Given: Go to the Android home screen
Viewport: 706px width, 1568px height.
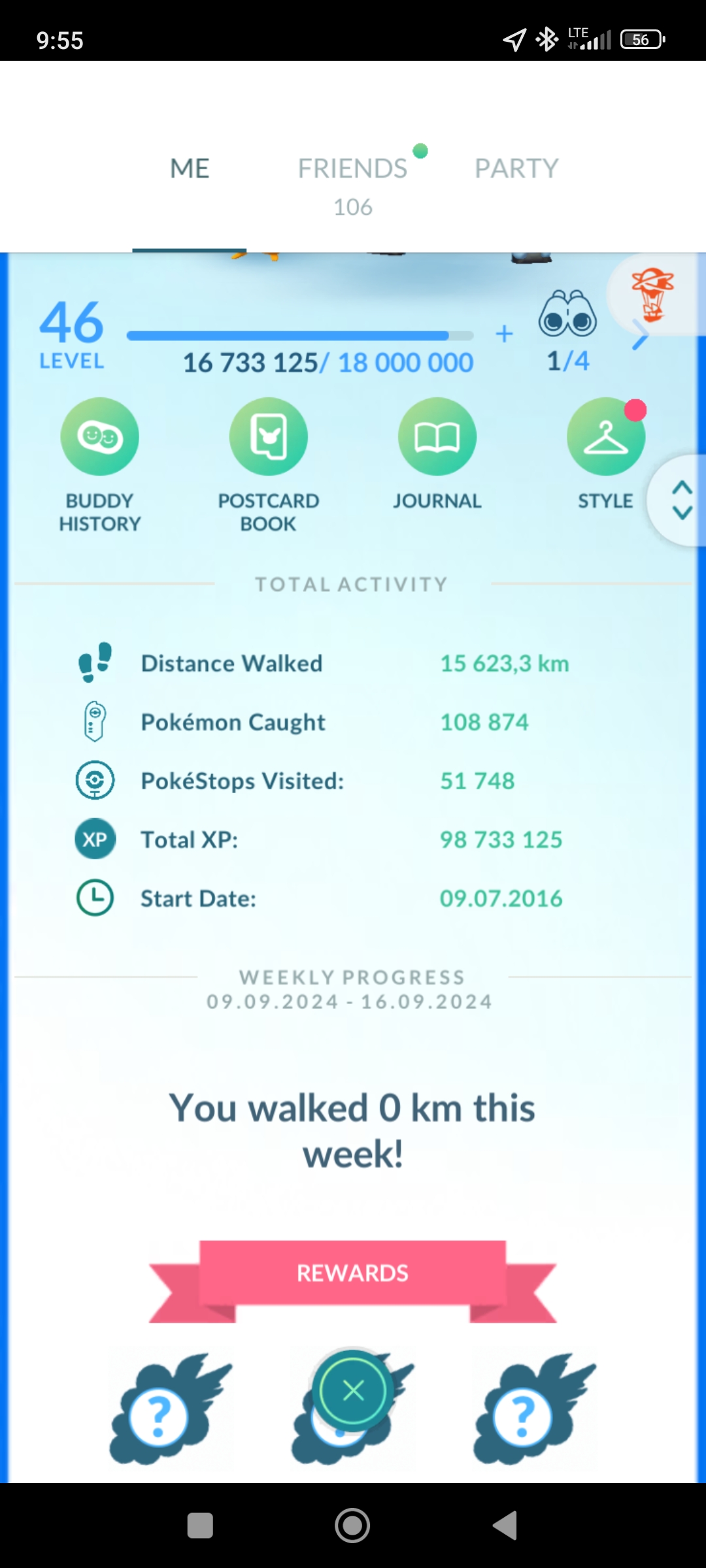Looking at the screenshot, I should pos(352,1526).
